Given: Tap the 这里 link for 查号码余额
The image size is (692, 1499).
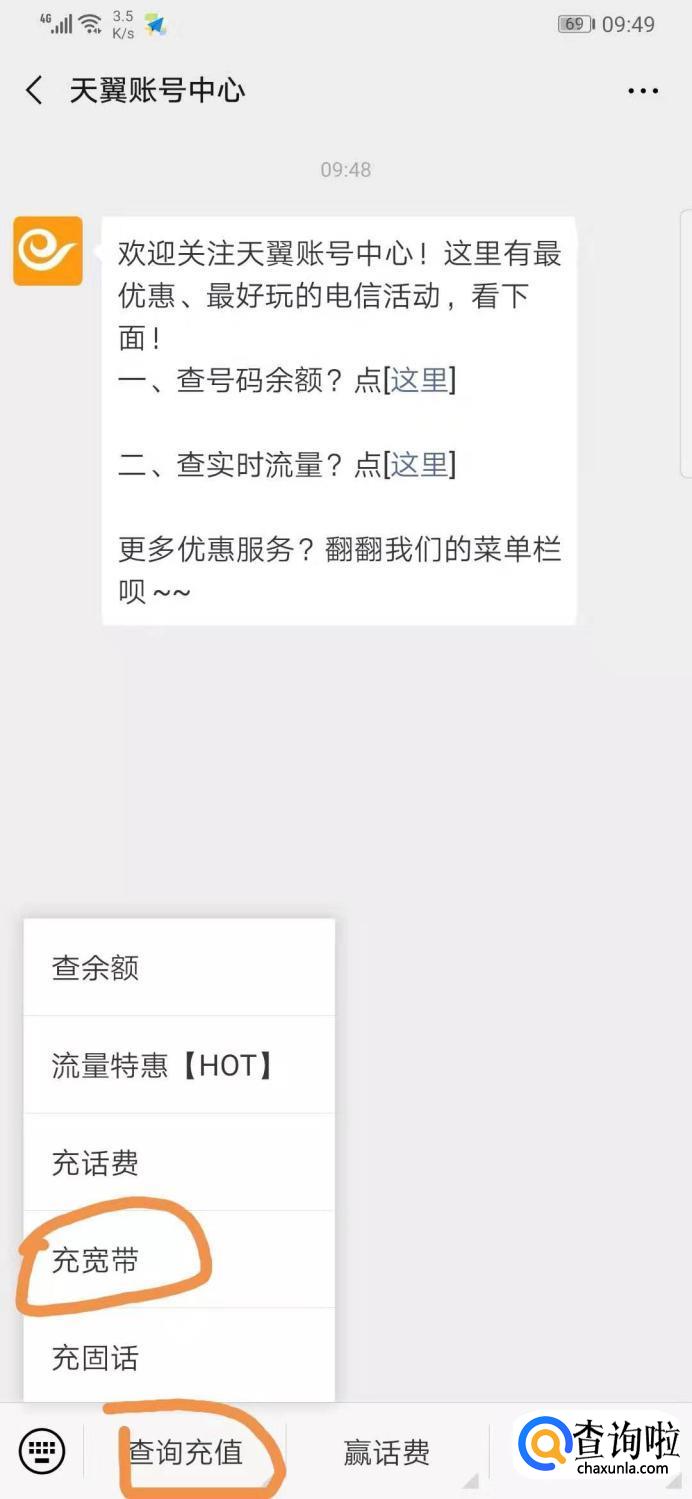Looking at the screenshot, I should (x=419, y=380).
